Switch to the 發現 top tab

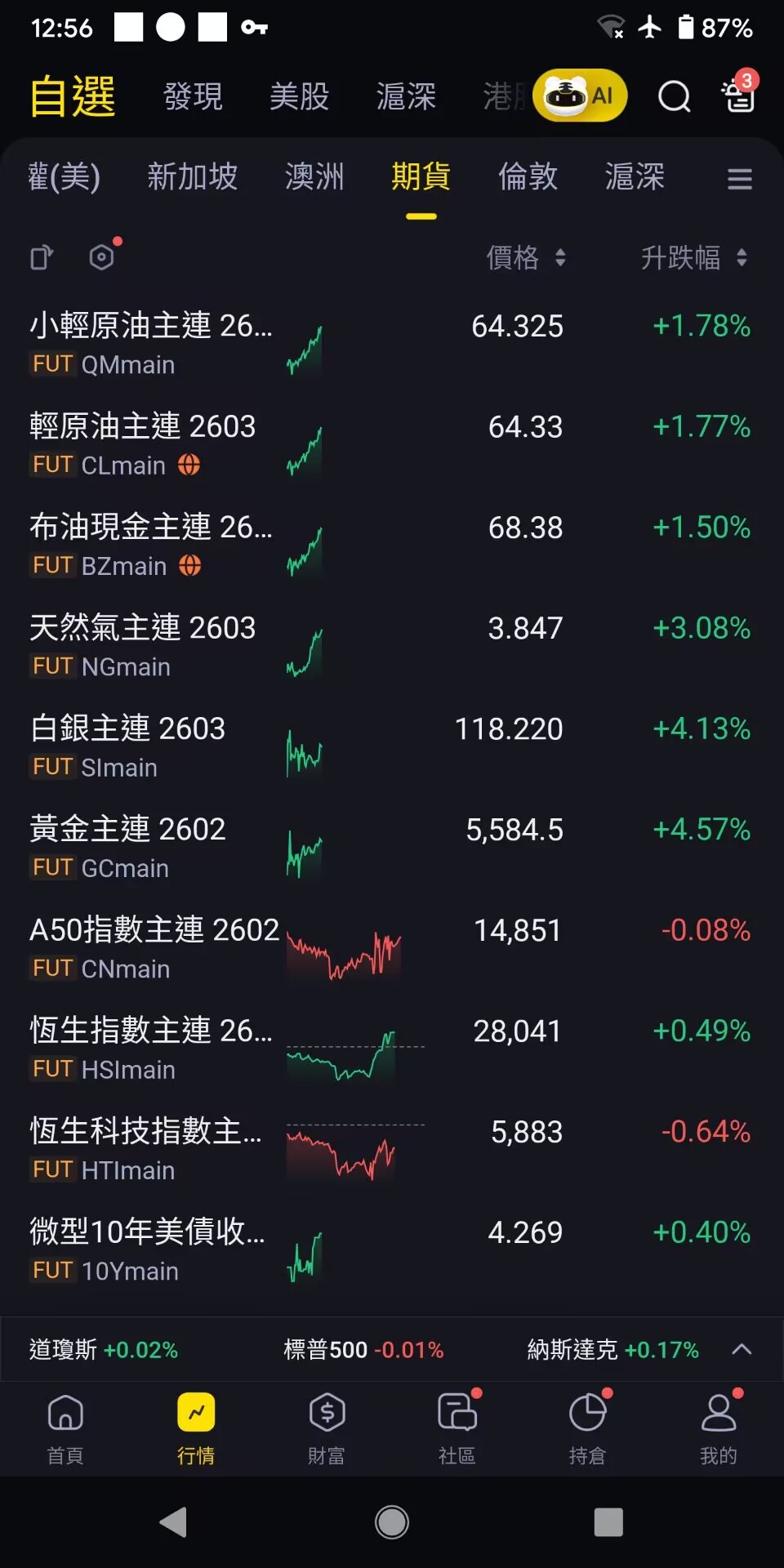tap(193, 96)
